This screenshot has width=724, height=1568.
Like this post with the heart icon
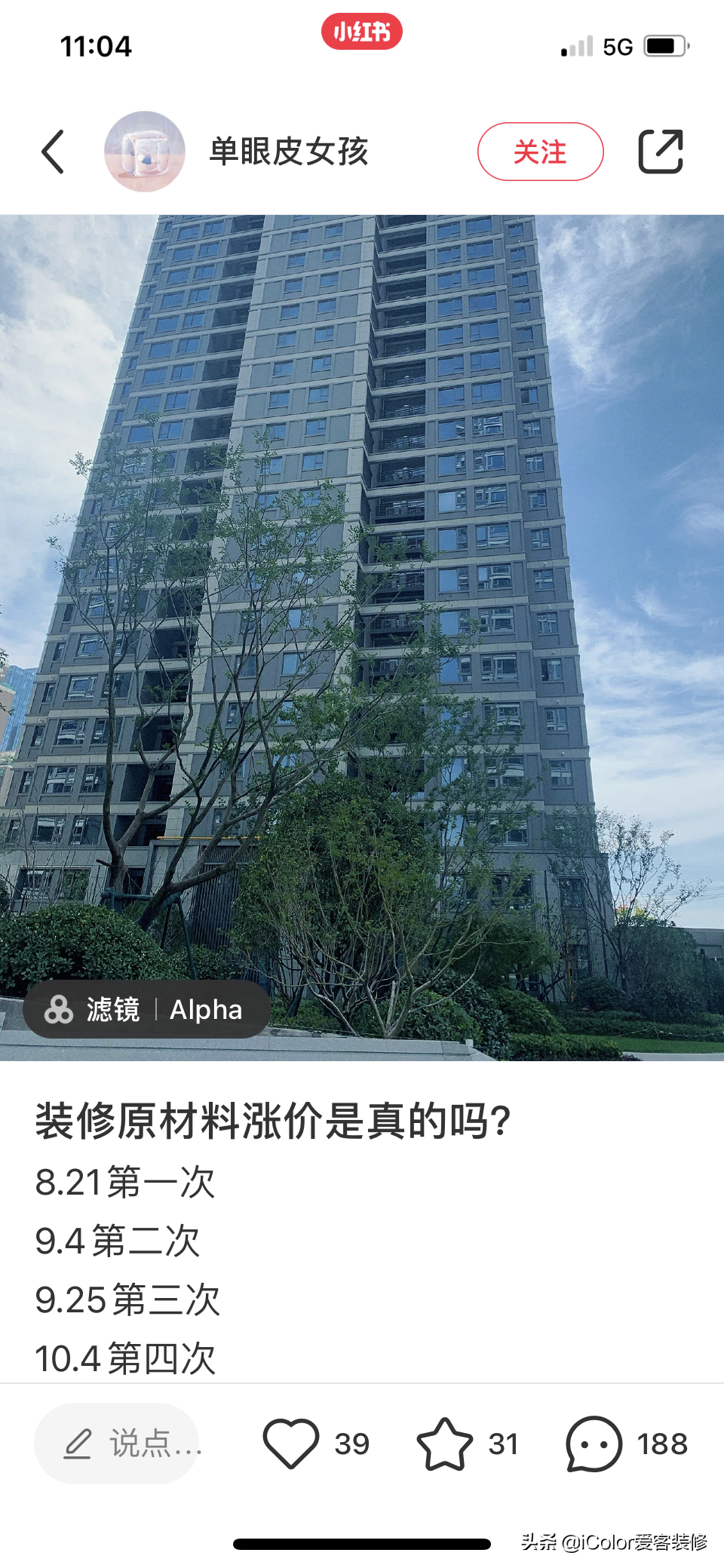290,1444
